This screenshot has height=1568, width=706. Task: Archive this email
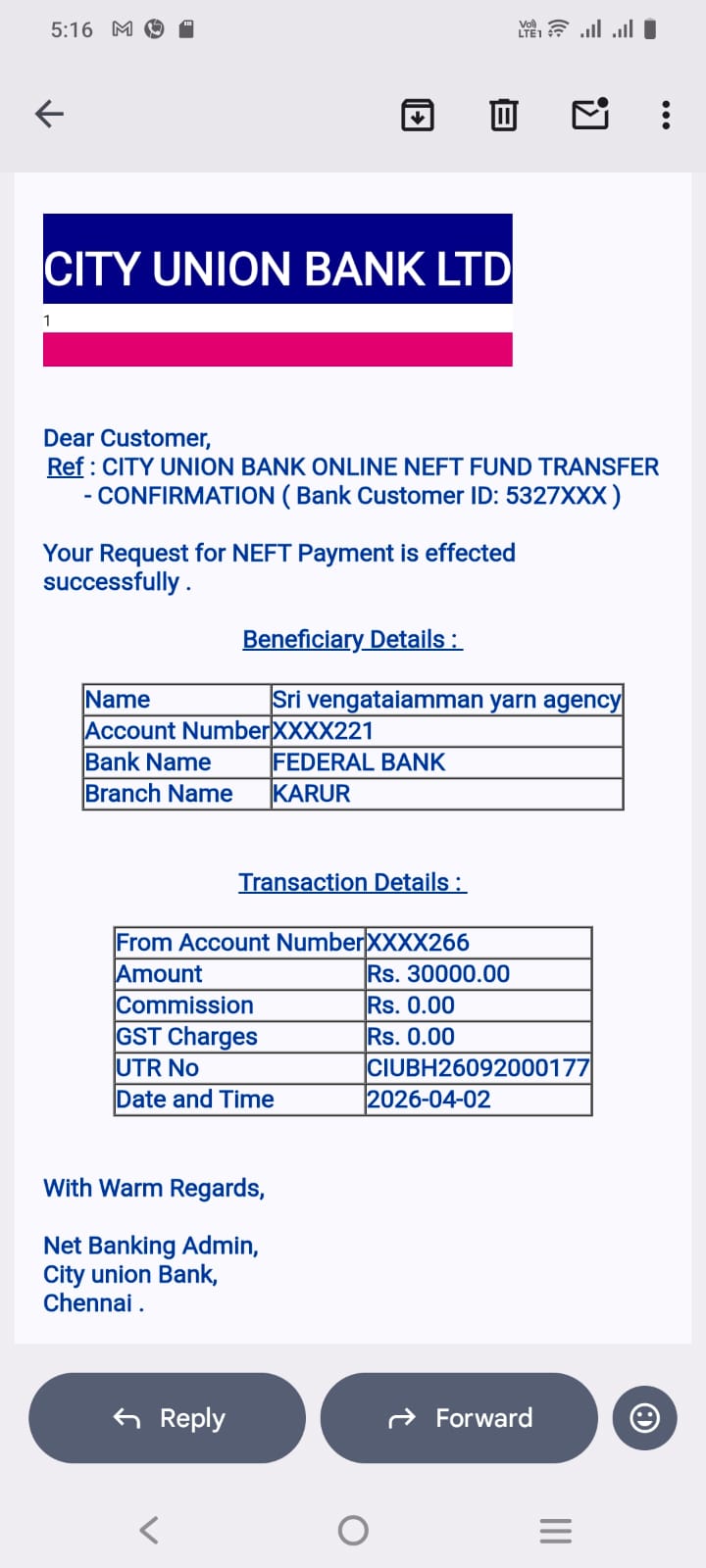tap(418, 115)
